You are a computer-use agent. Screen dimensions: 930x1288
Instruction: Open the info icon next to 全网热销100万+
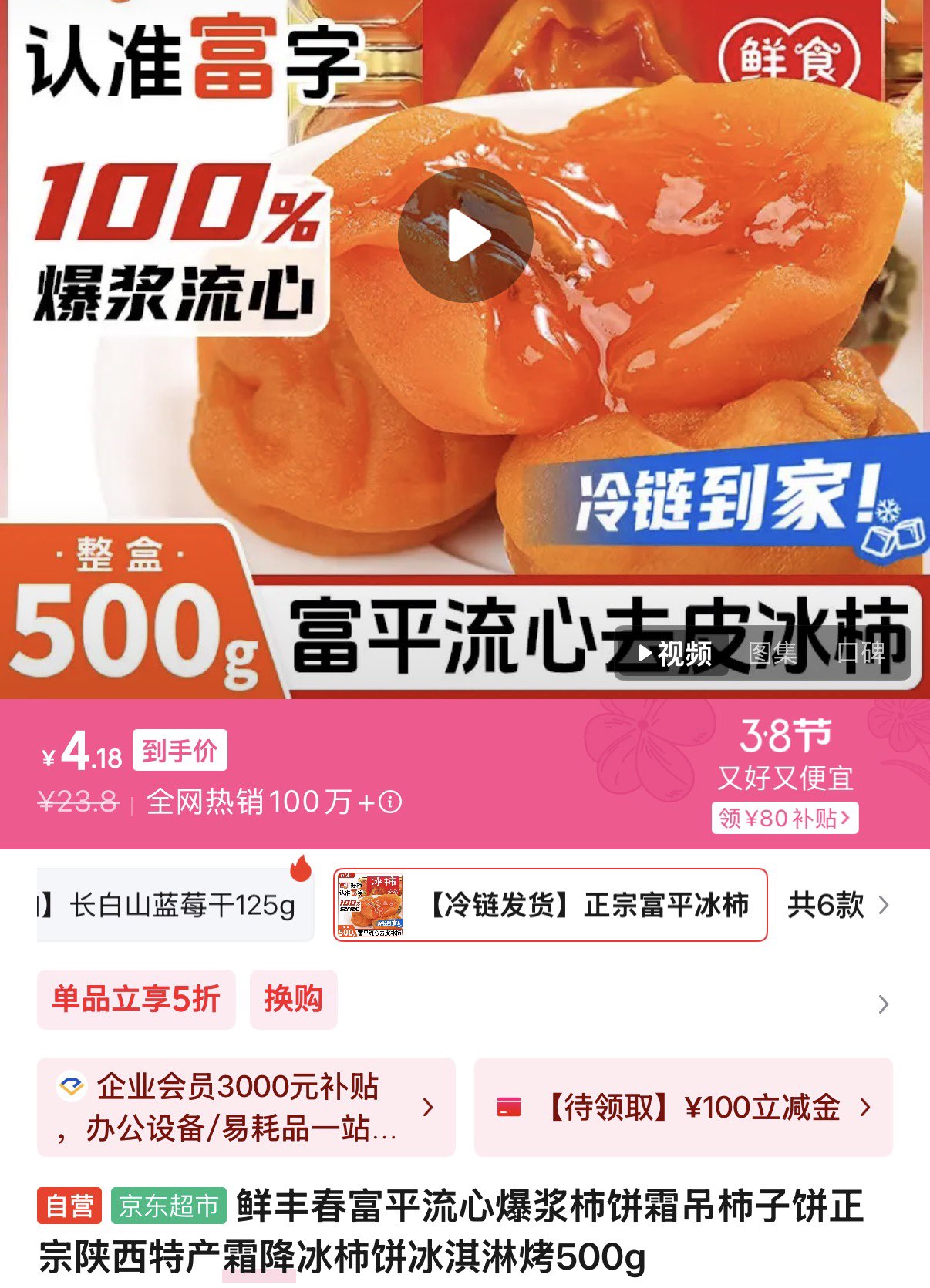(390, 802)
